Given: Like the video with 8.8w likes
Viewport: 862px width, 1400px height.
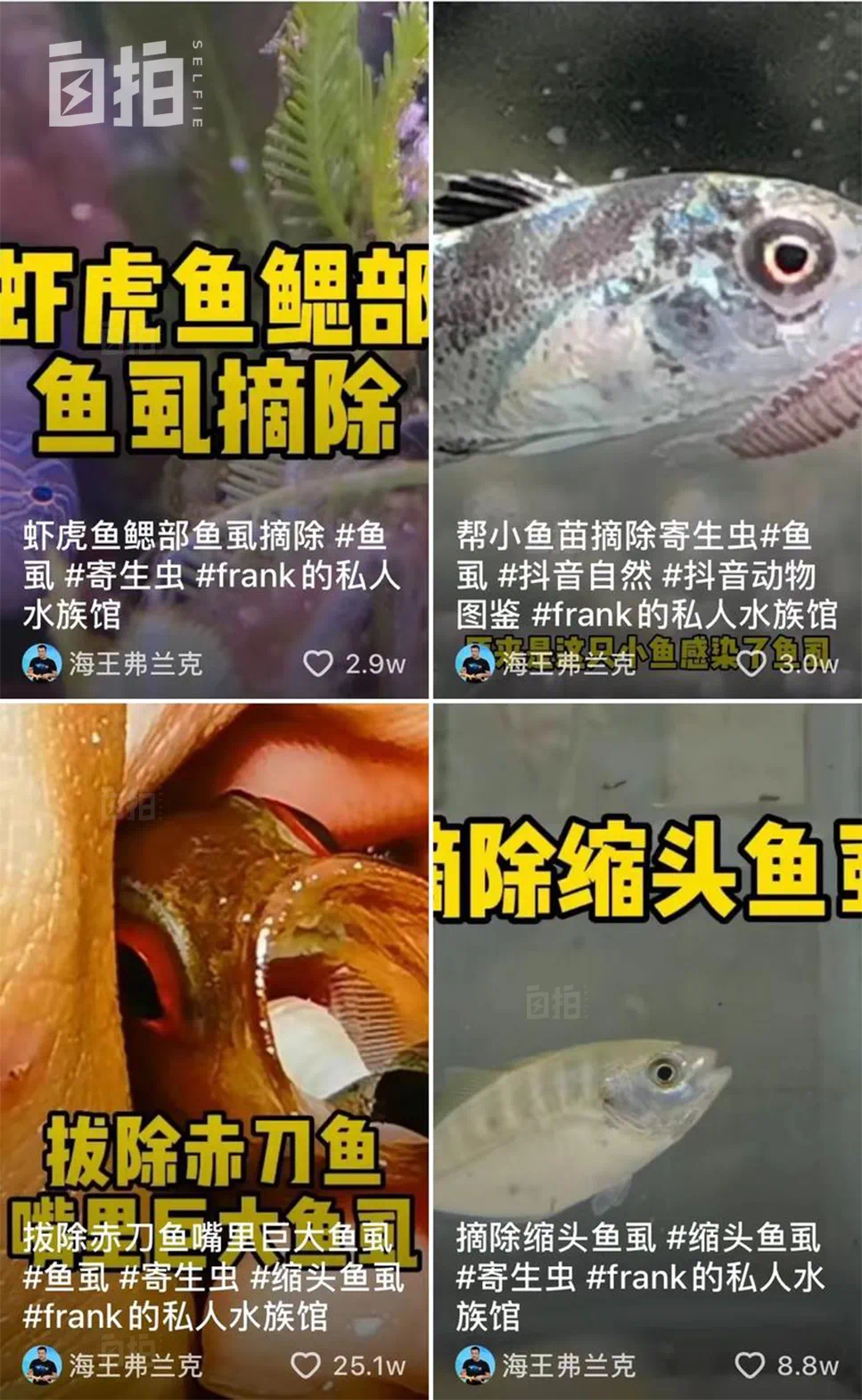Looking at the screenshot, I should pos(750,1365).
